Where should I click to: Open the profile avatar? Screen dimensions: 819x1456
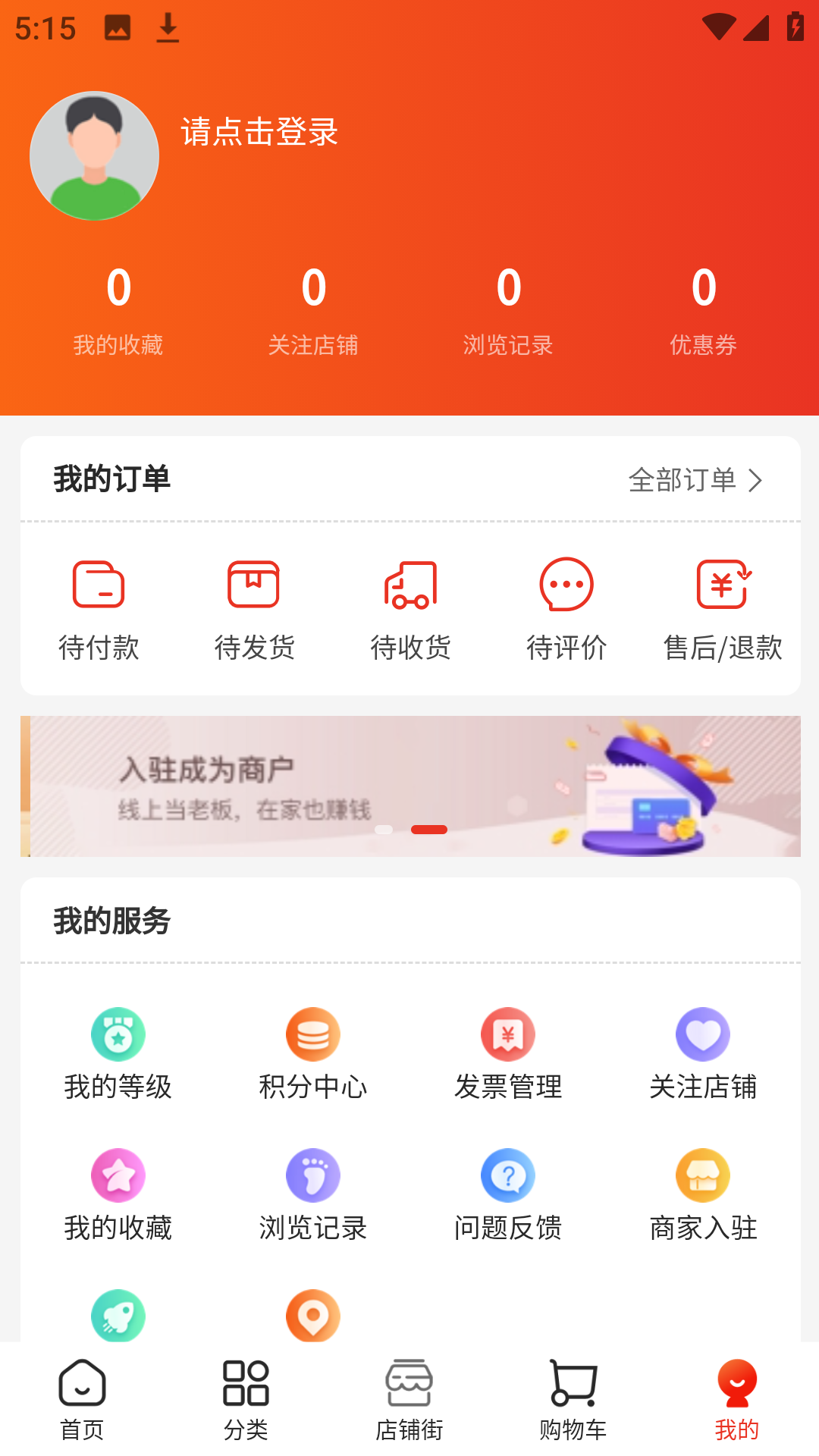click(x=94, y=156)
